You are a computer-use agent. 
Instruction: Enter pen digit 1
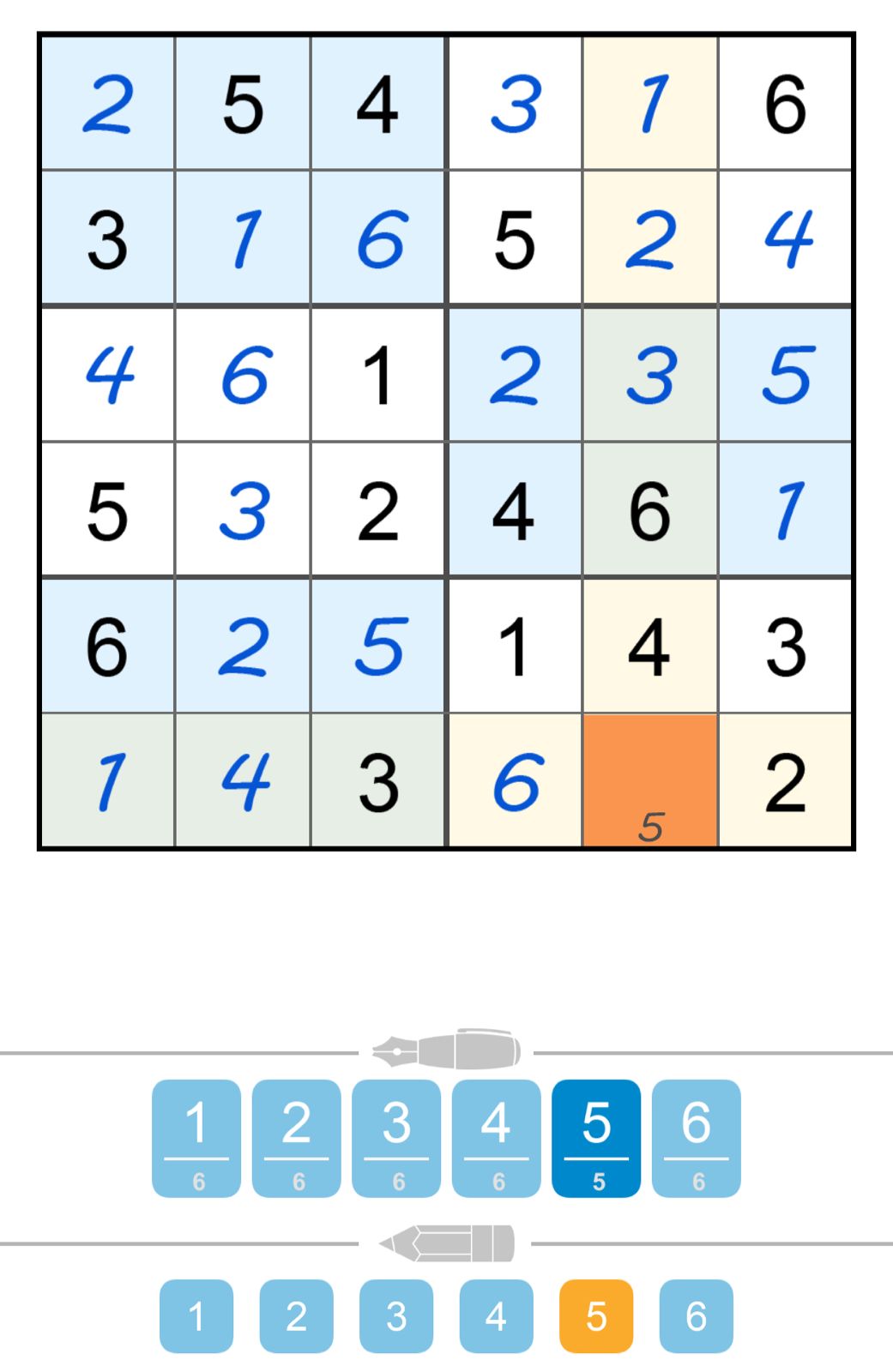(196, 1137)
